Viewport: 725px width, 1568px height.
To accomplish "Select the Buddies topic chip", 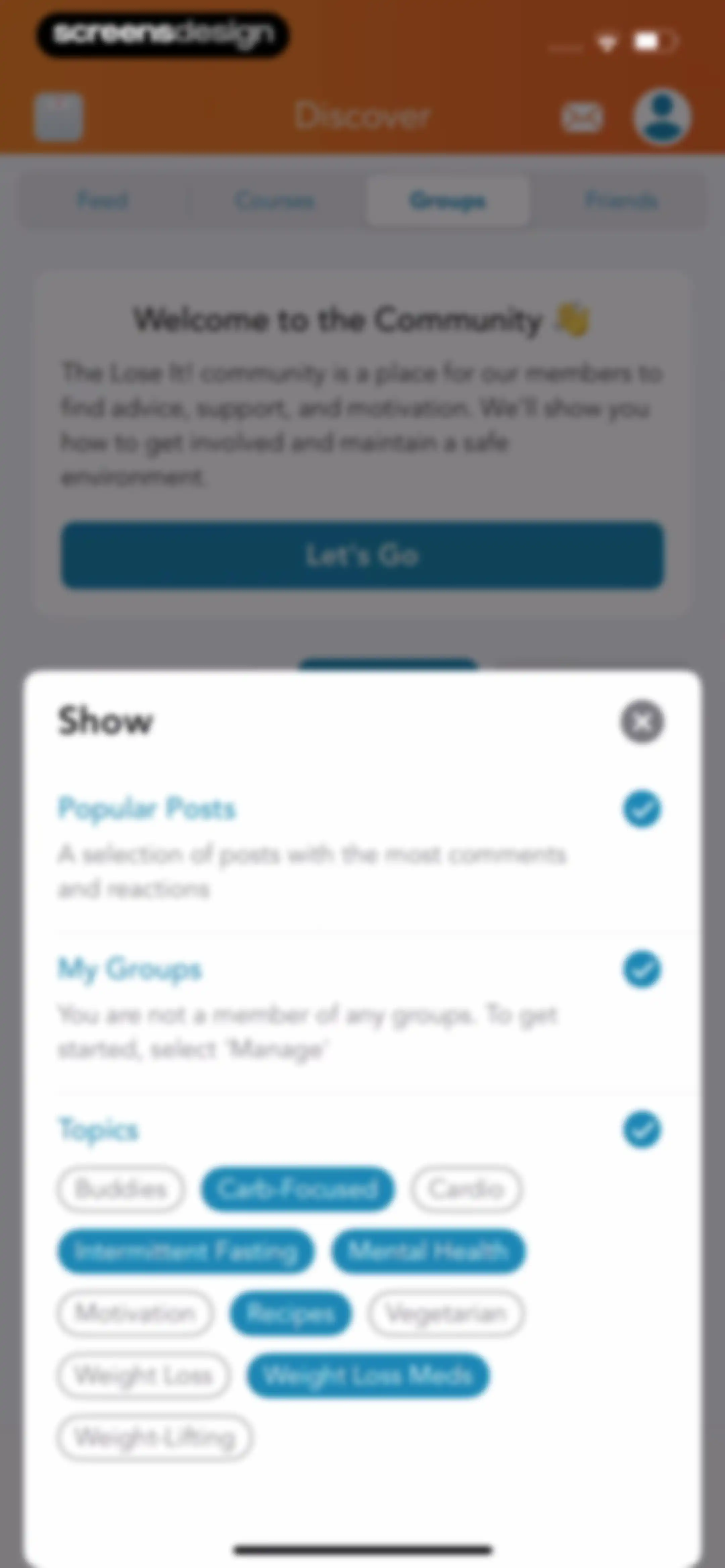I will (x=120, y=1189).
